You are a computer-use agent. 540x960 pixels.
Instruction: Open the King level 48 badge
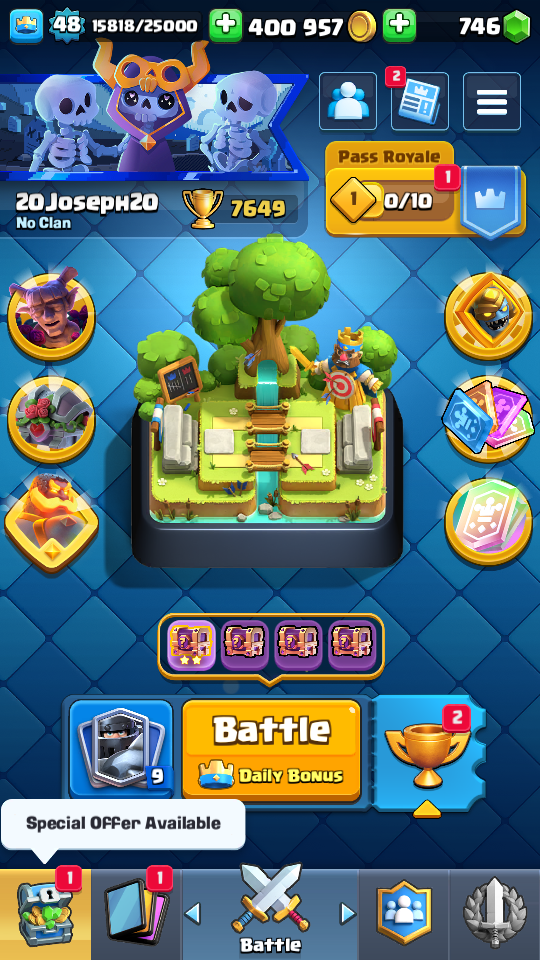click(66, 26)
